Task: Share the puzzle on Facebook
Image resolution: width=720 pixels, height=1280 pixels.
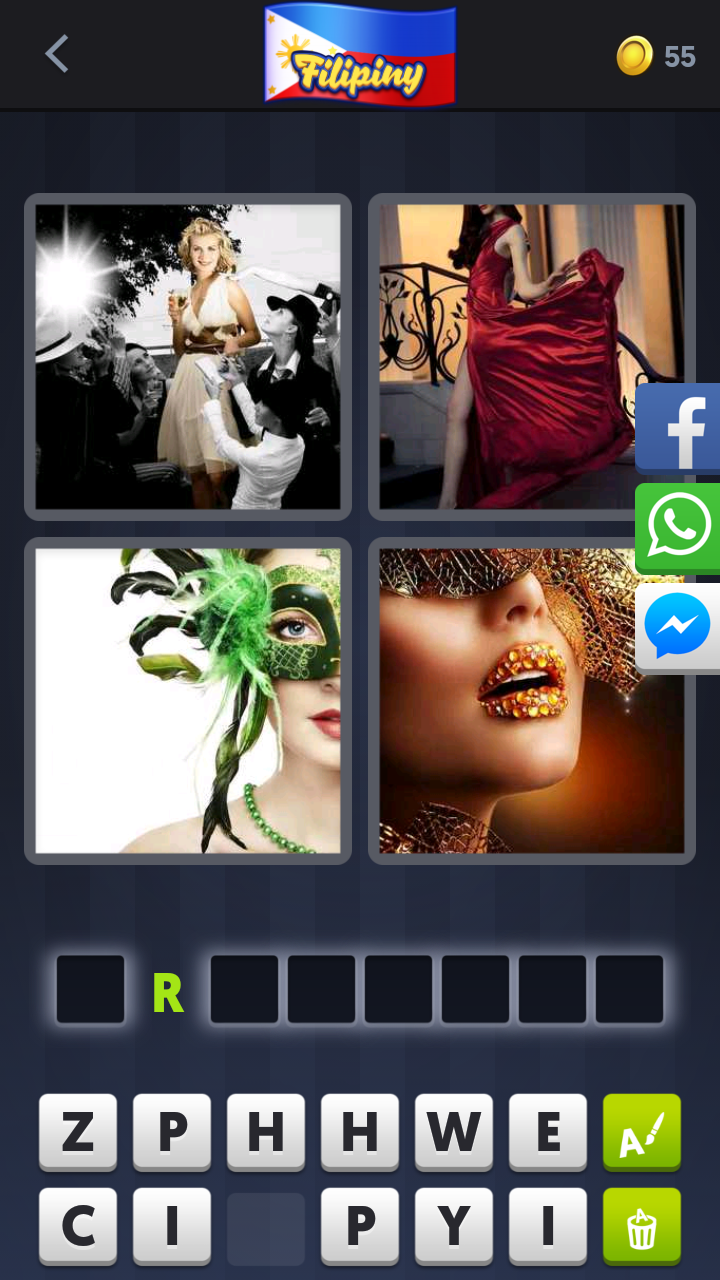Action: coord(680,428)
